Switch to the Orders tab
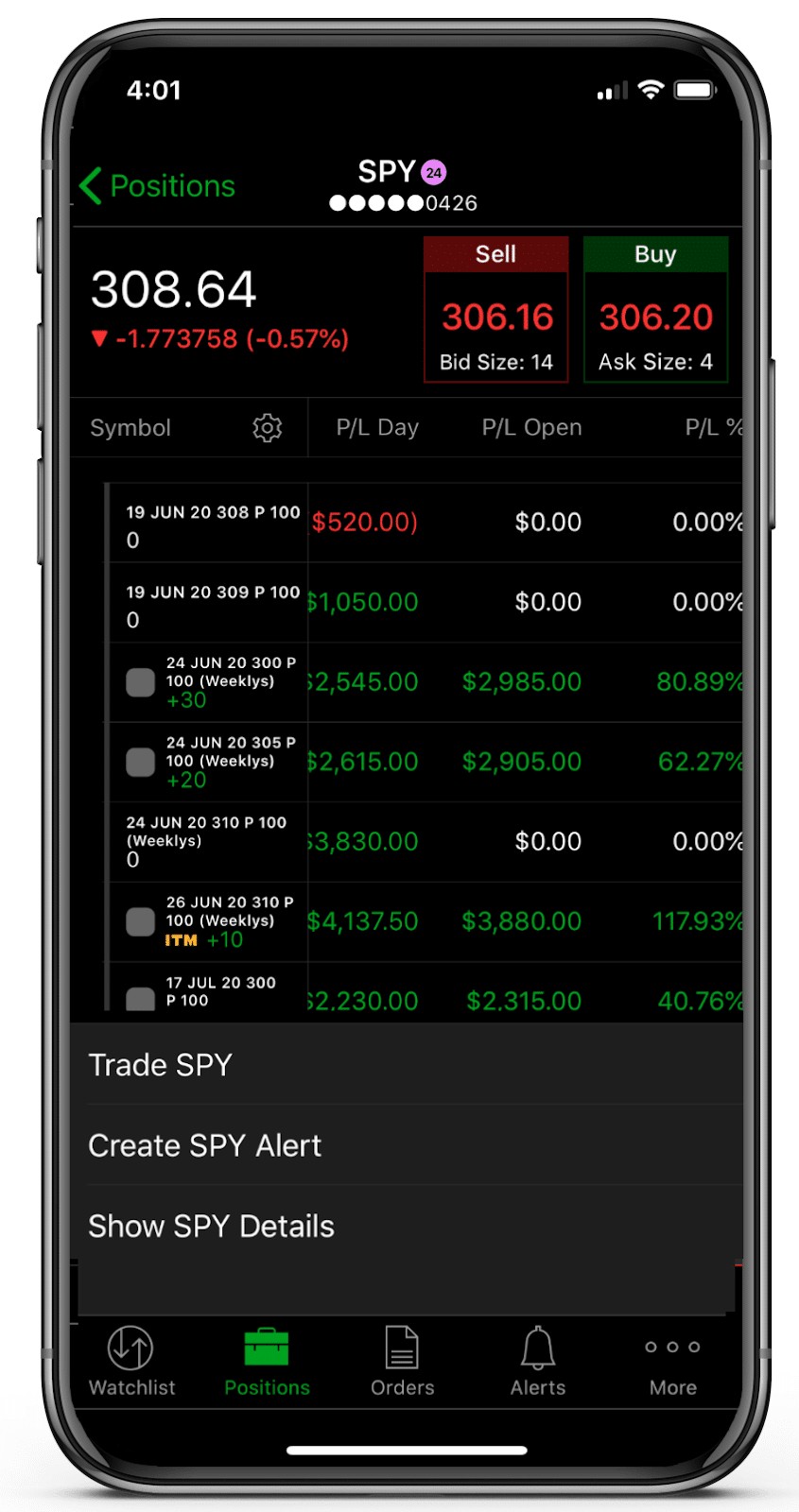This screenshot has width=799, height=1512. [402, 1362]
